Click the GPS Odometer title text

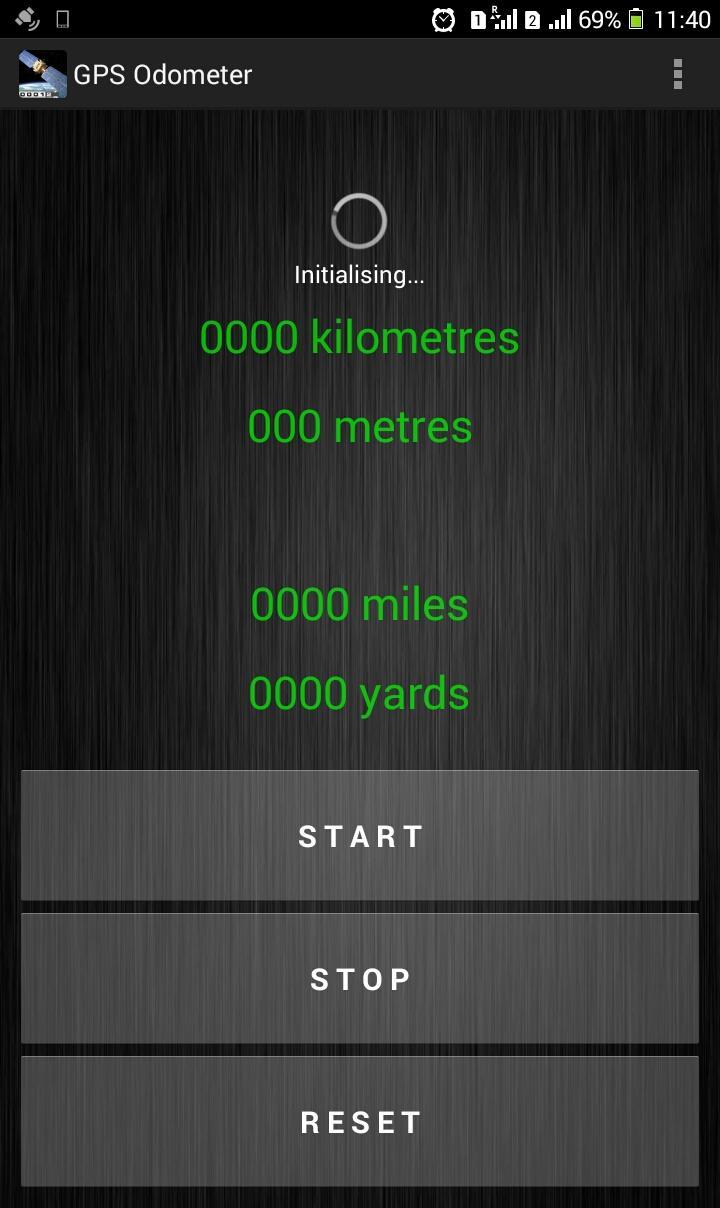(162, 74)
